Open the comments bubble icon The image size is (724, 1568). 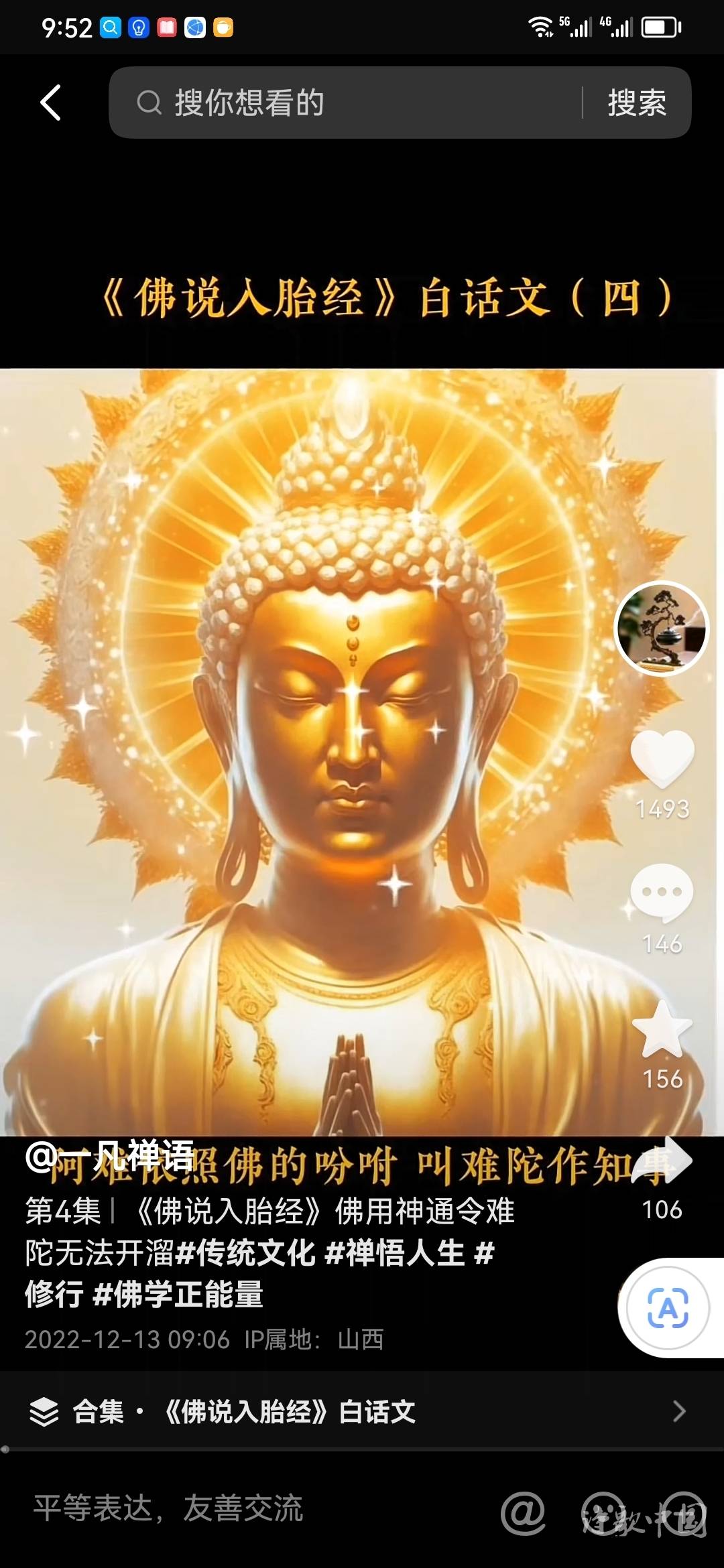662,893
